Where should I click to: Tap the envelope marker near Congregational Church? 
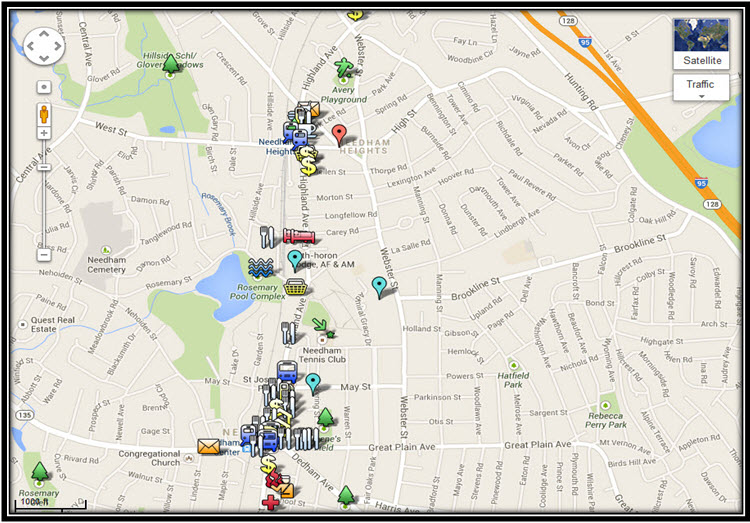(208, 446)
